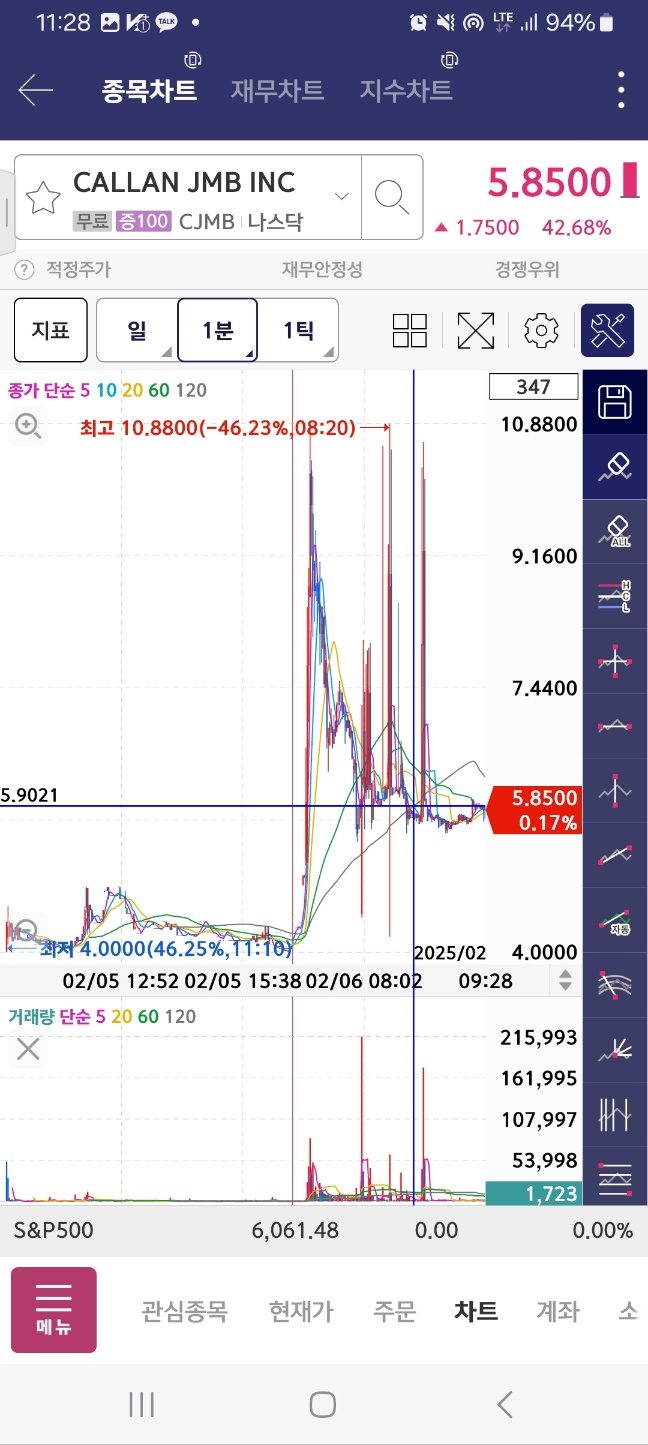Image resolution: width=648 pixels, height=1445 pixels.
Task: Select the 일 daily interval
Action: pos(137,329)
